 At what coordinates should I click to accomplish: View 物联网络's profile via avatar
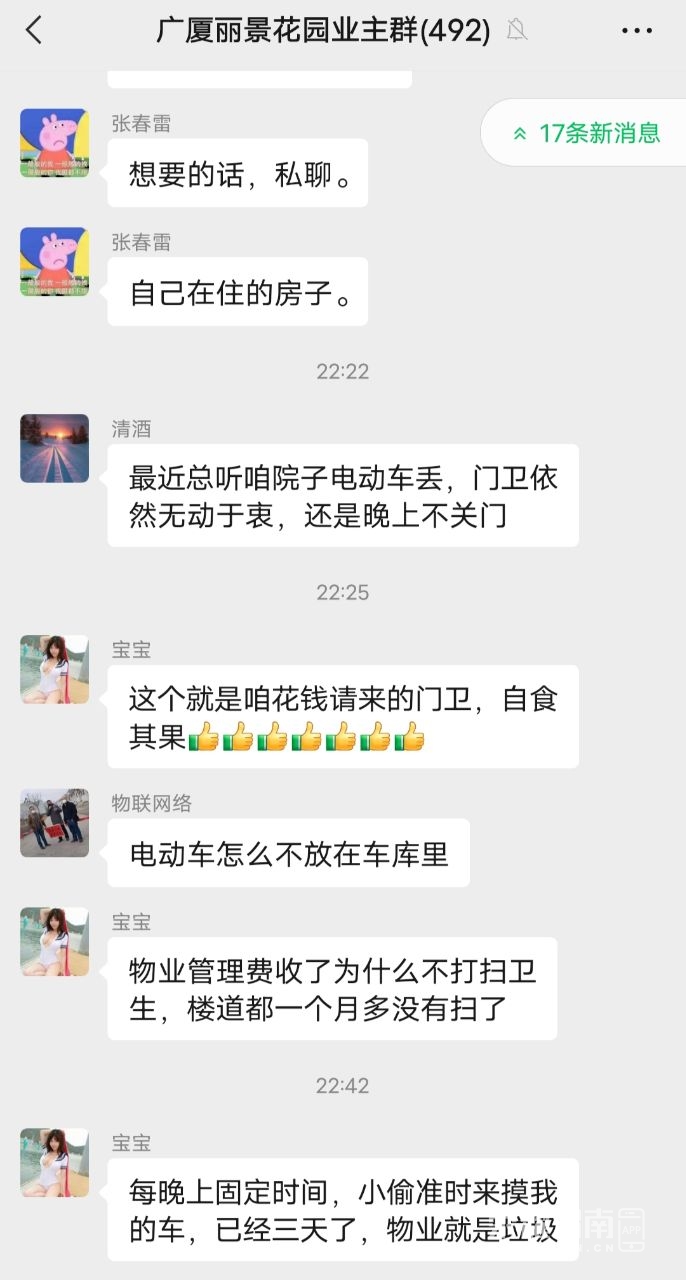(x=55, y=823)
